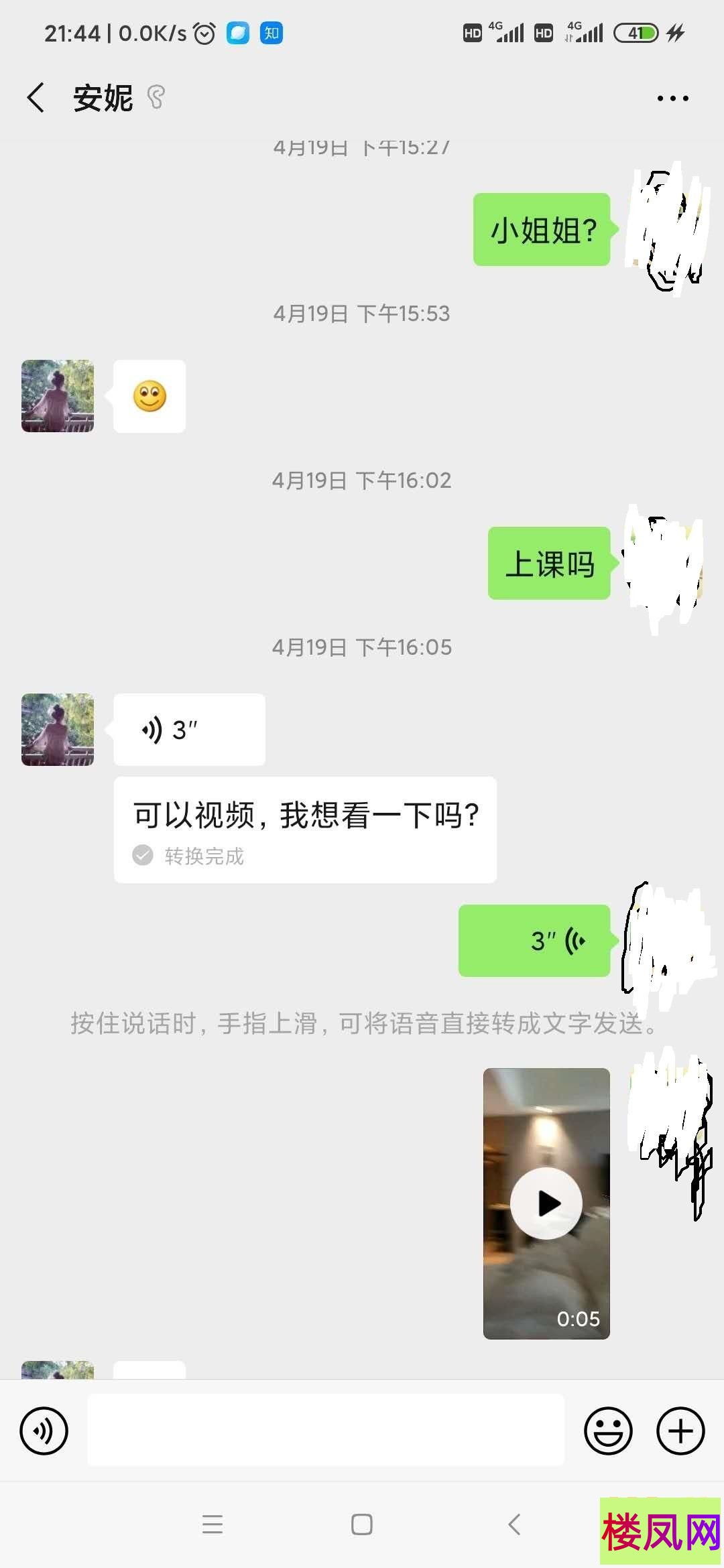Tap the 小姐姐? green message bubble
The image size is (724, 1568).
click(541, 229)
